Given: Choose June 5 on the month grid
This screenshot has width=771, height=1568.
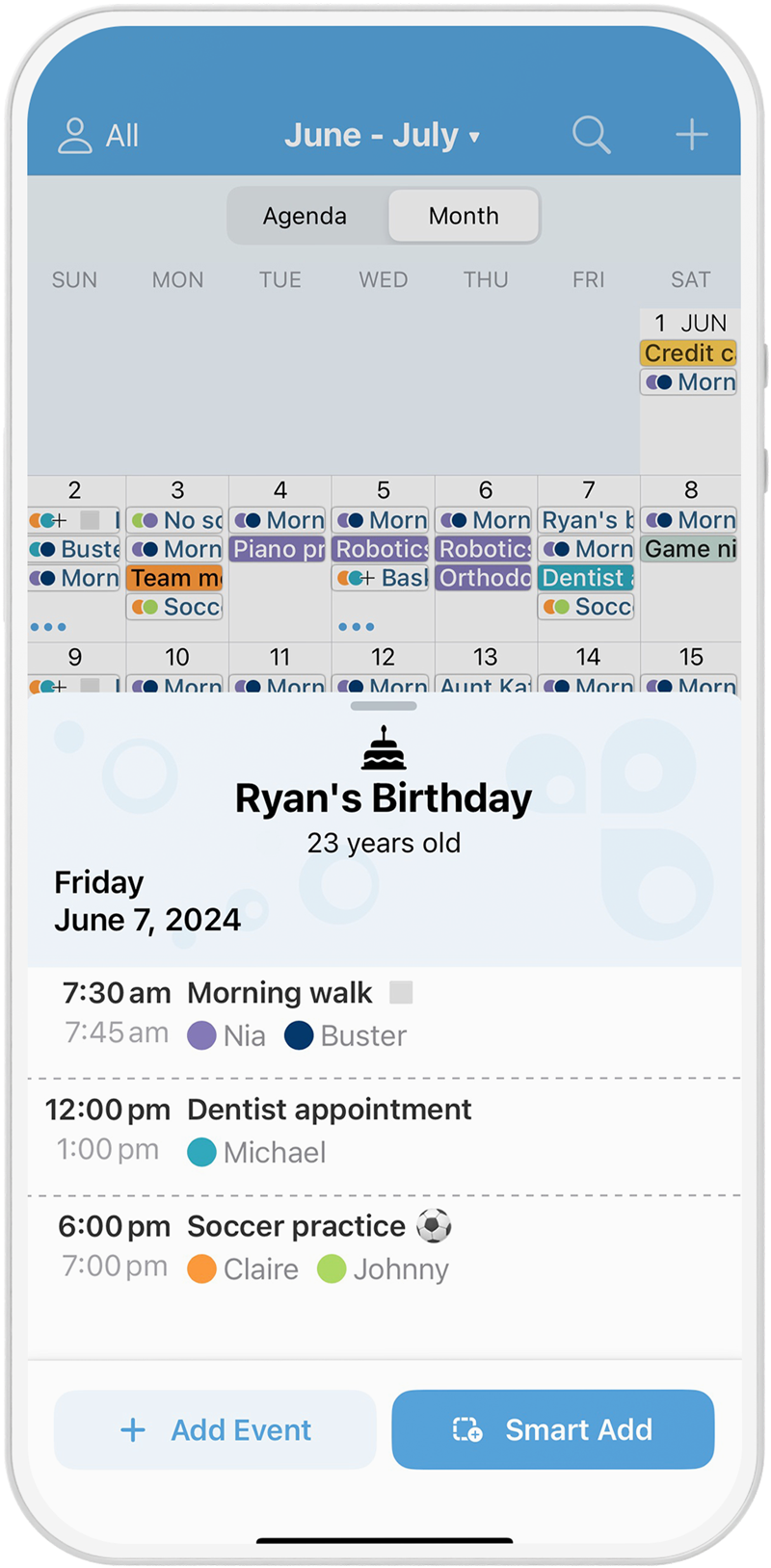Looking at the screenshot, I should pos(383,559).
